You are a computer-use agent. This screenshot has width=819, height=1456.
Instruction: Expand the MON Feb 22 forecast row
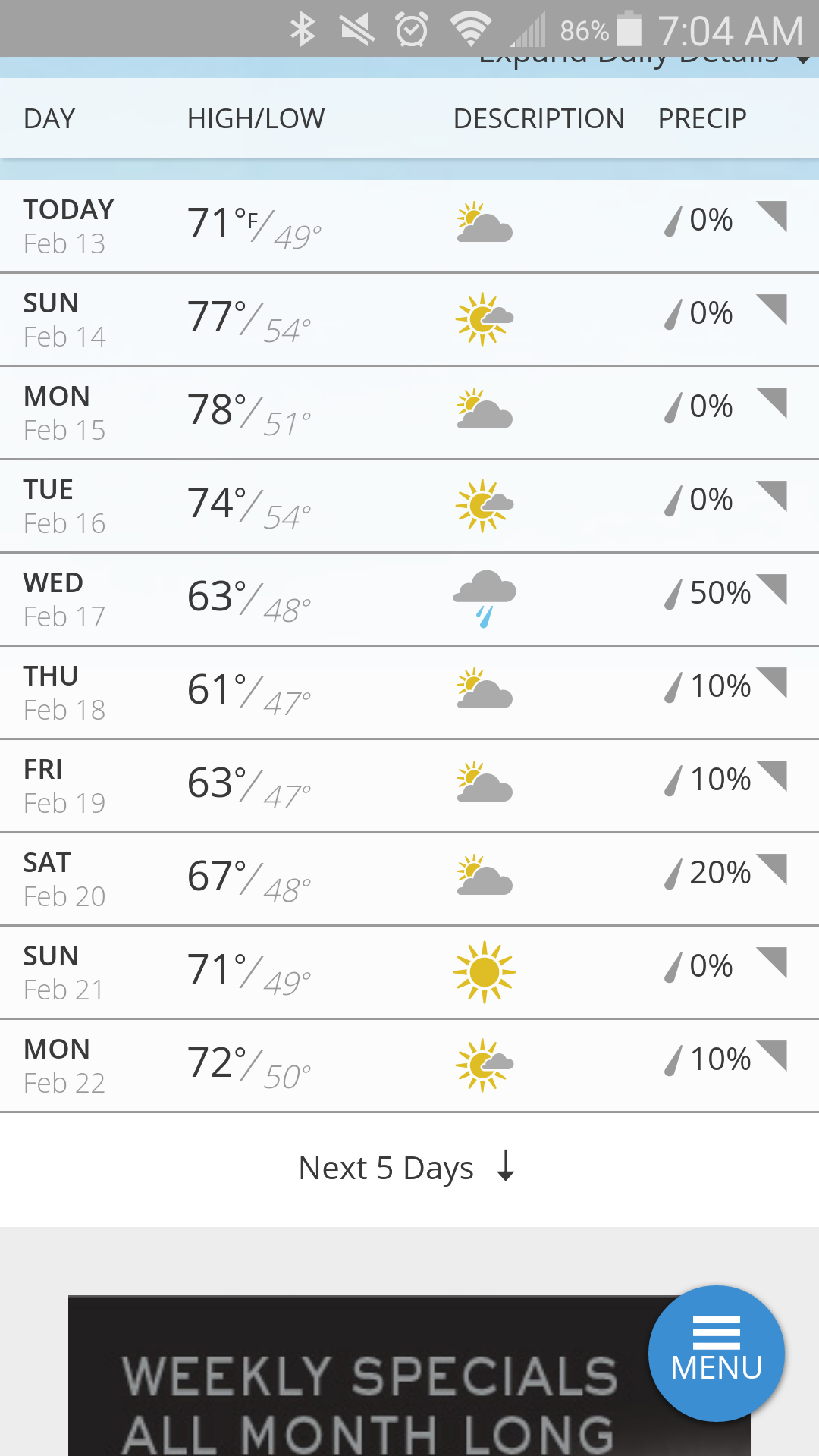click(x=772, y=1056)
